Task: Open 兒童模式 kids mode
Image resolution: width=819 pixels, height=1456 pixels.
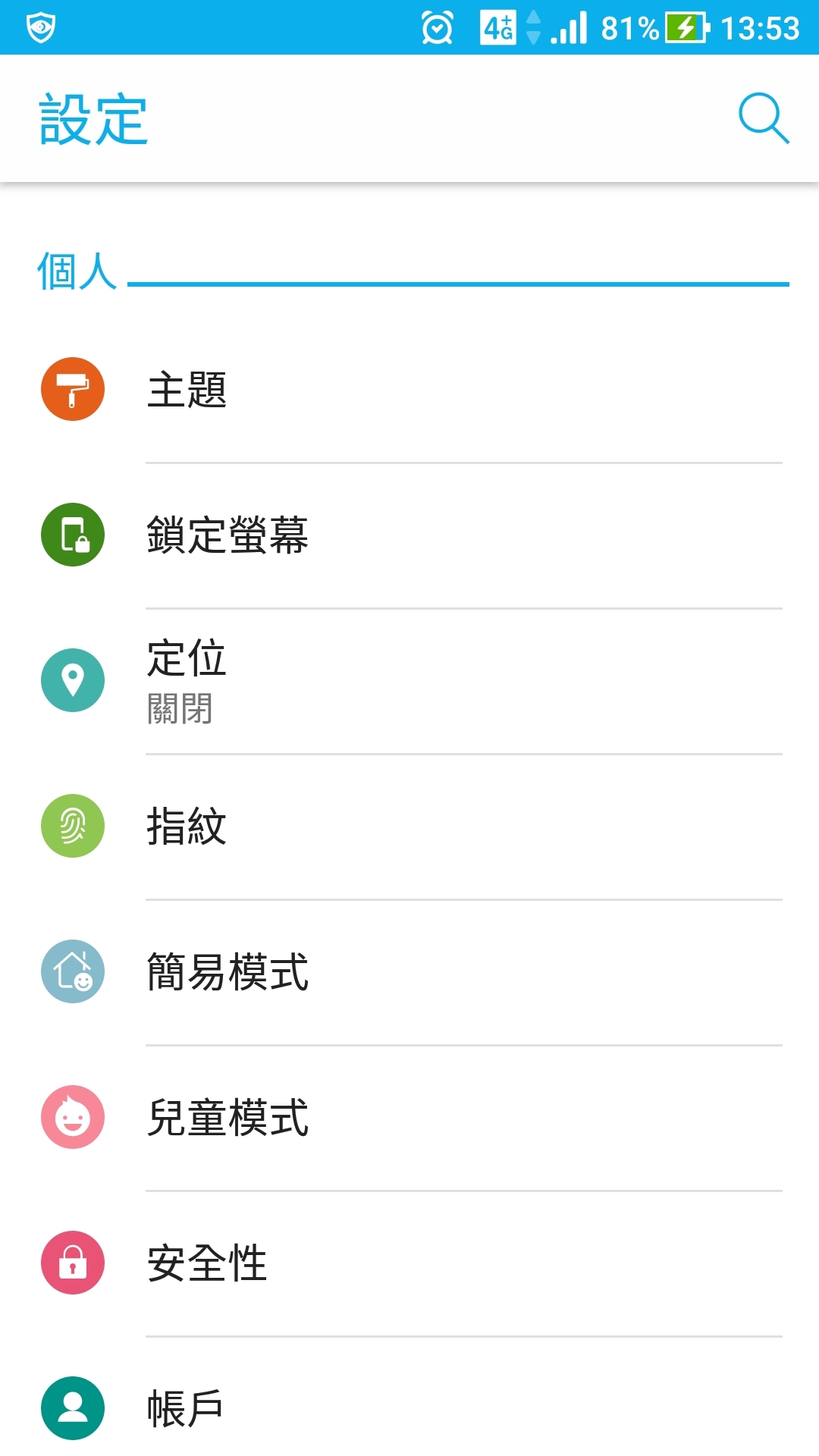Action: (409, 1118)
